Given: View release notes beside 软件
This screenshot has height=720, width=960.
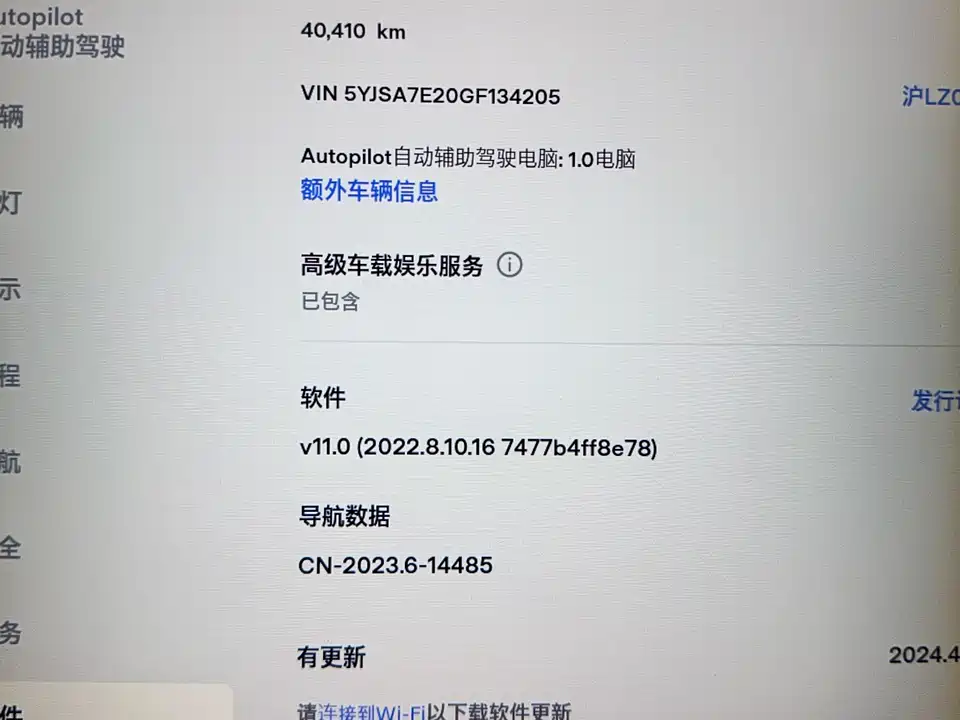Looking at the screenshot, I should tap(934, 401).
